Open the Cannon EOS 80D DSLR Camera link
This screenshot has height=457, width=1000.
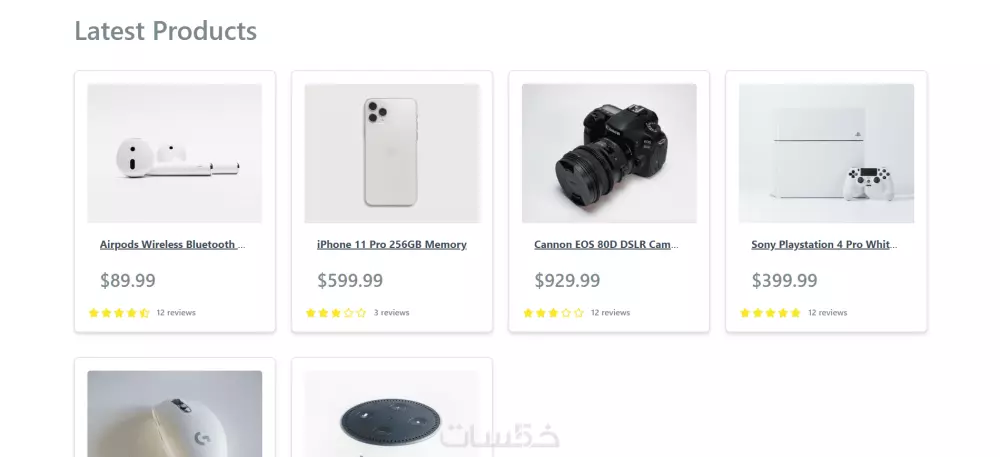pyautogui.click(x=606, y=244)
